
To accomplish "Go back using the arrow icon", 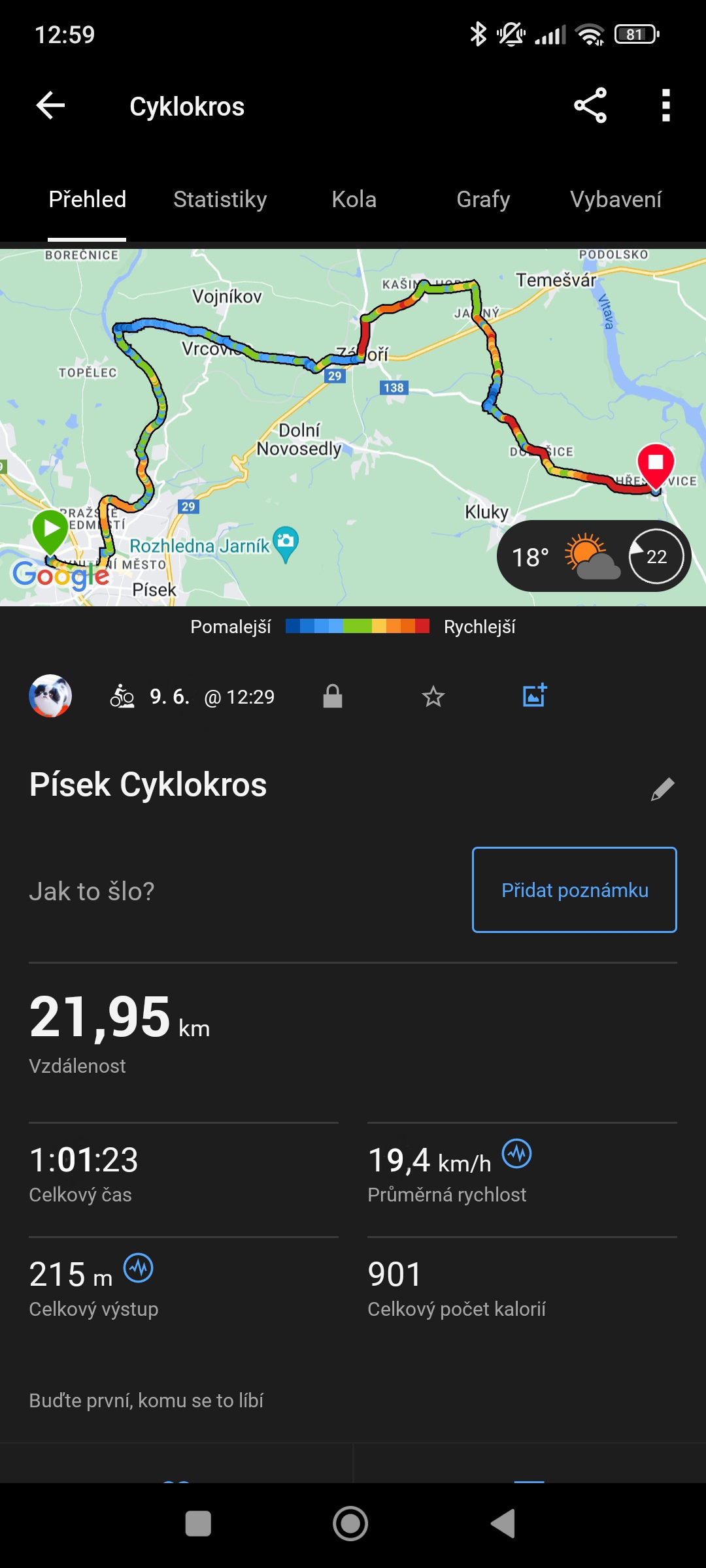I will coord(50,106).
